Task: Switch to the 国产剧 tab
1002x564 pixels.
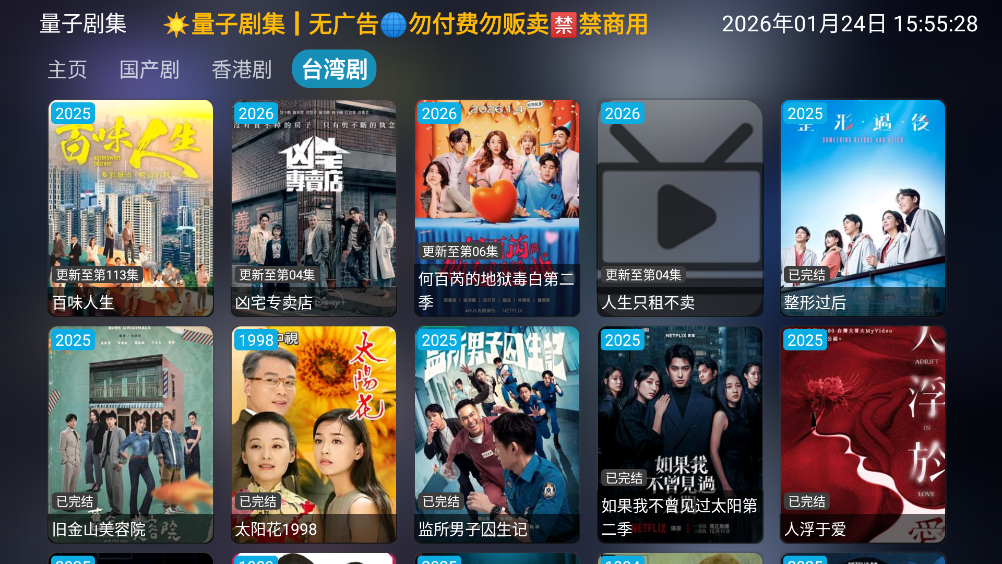Action: click(x=149, y=70)
